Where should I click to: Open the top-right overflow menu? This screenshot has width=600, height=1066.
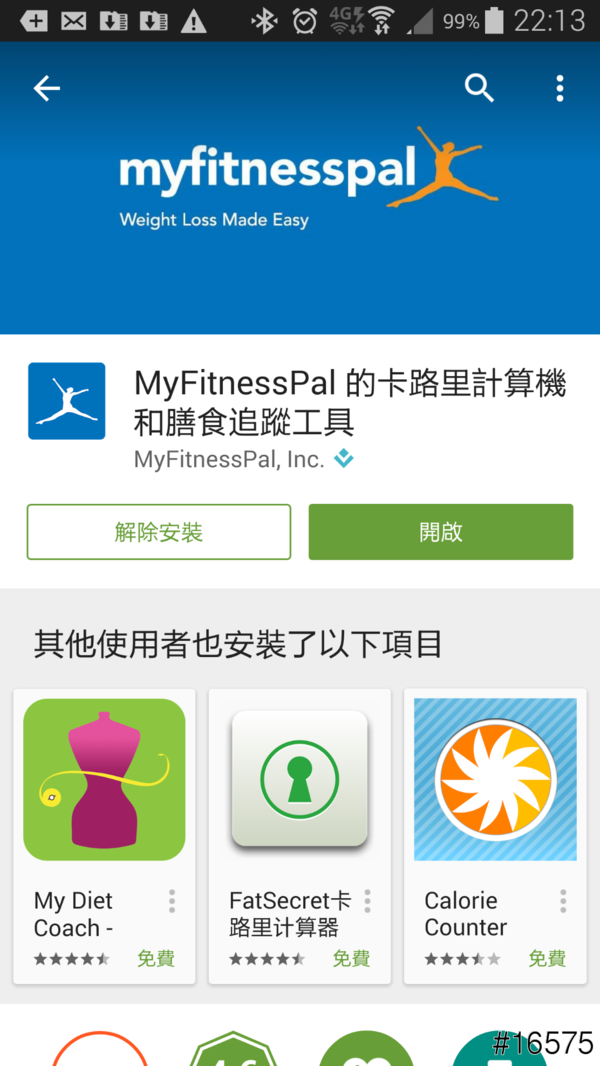559,89
